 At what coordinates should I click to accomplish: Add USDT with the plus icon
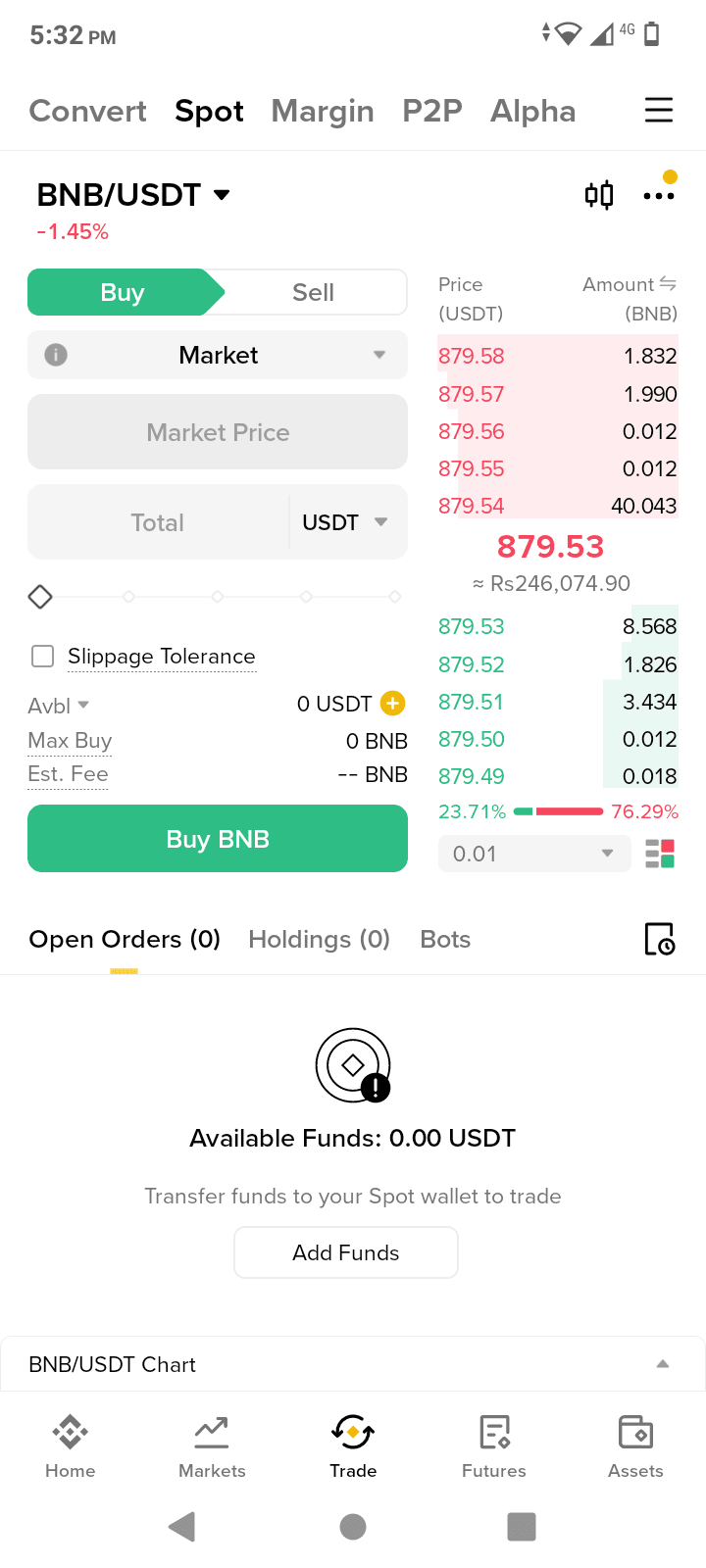pos(392,704)
